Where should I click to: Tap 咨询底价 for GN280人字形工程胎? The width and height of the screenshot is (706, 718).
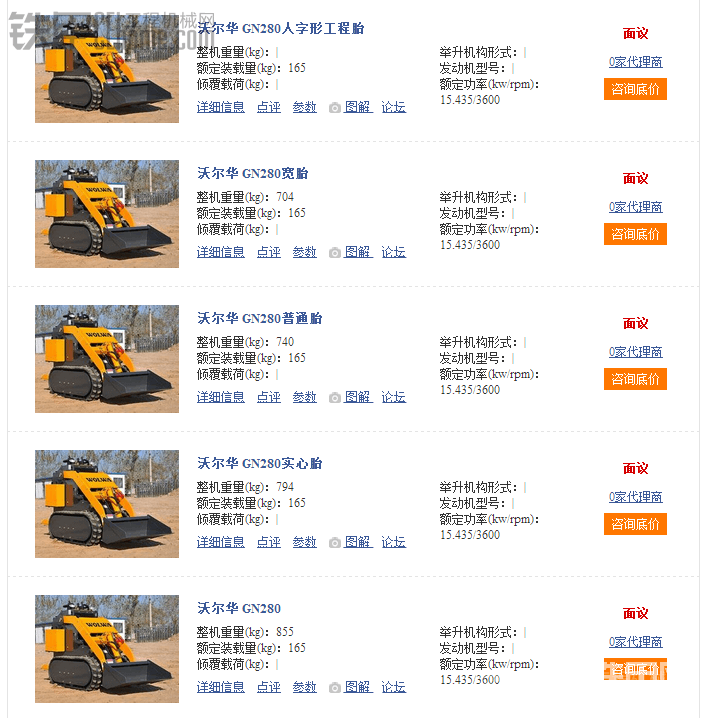coord(635,89)
